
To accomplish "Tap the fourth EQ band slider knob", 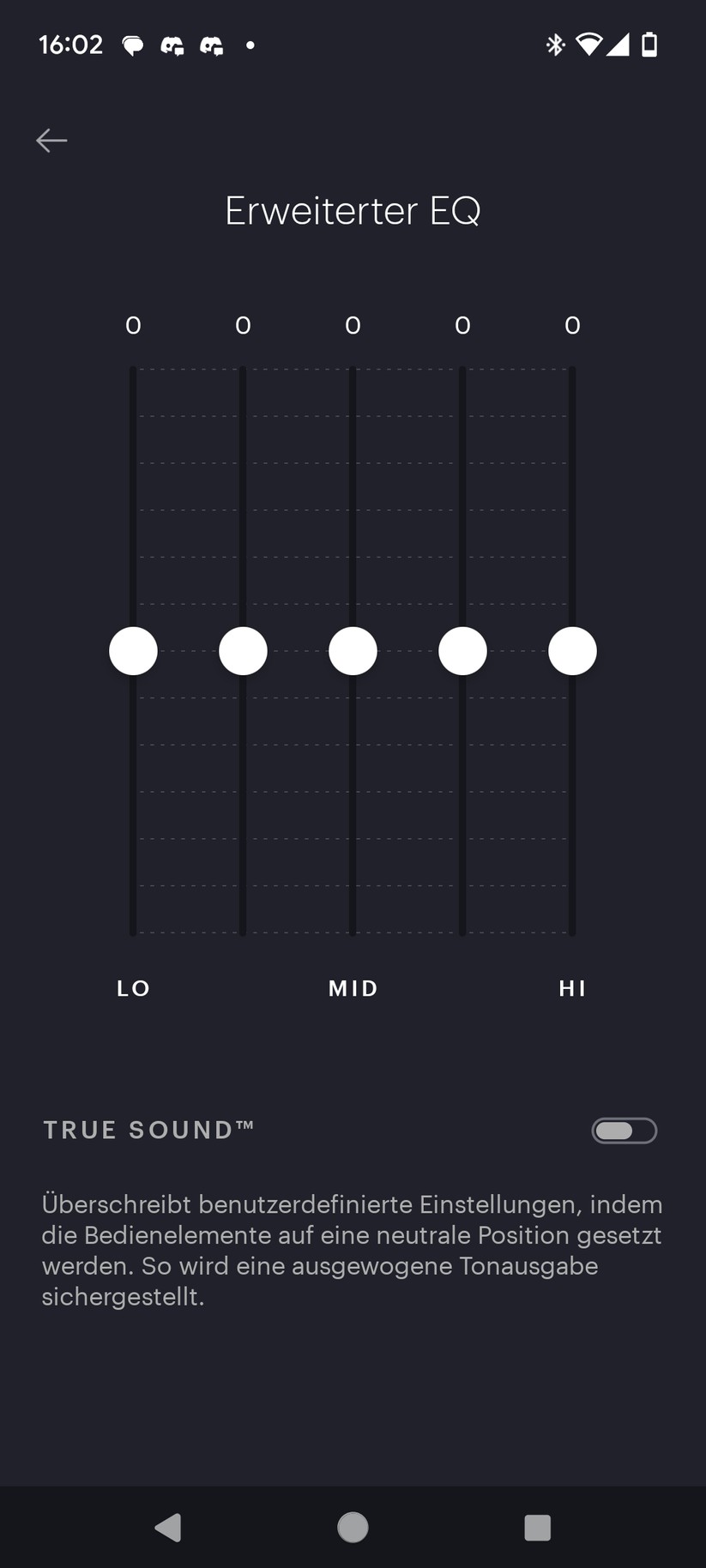I will point(462,651).
